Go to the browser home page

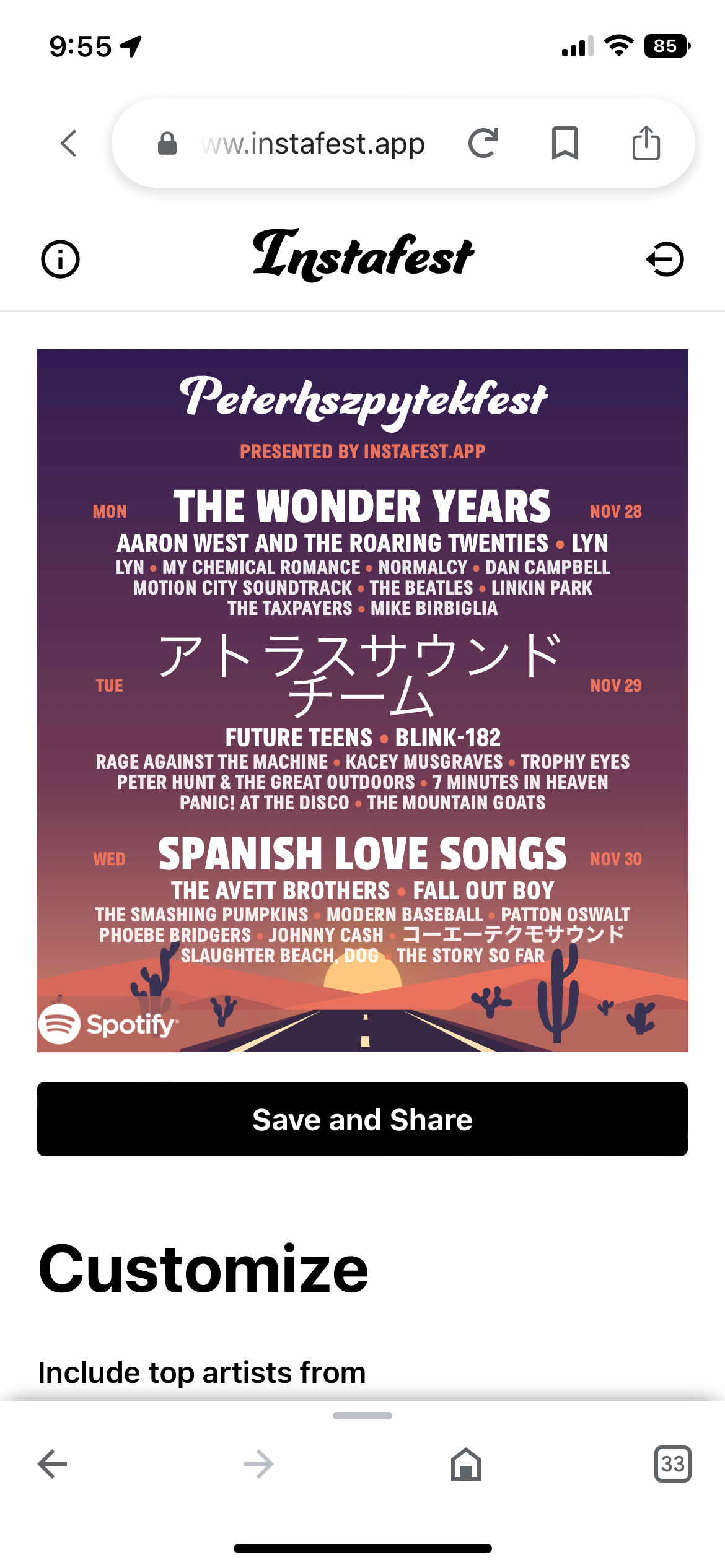(x=466, y=1464)
